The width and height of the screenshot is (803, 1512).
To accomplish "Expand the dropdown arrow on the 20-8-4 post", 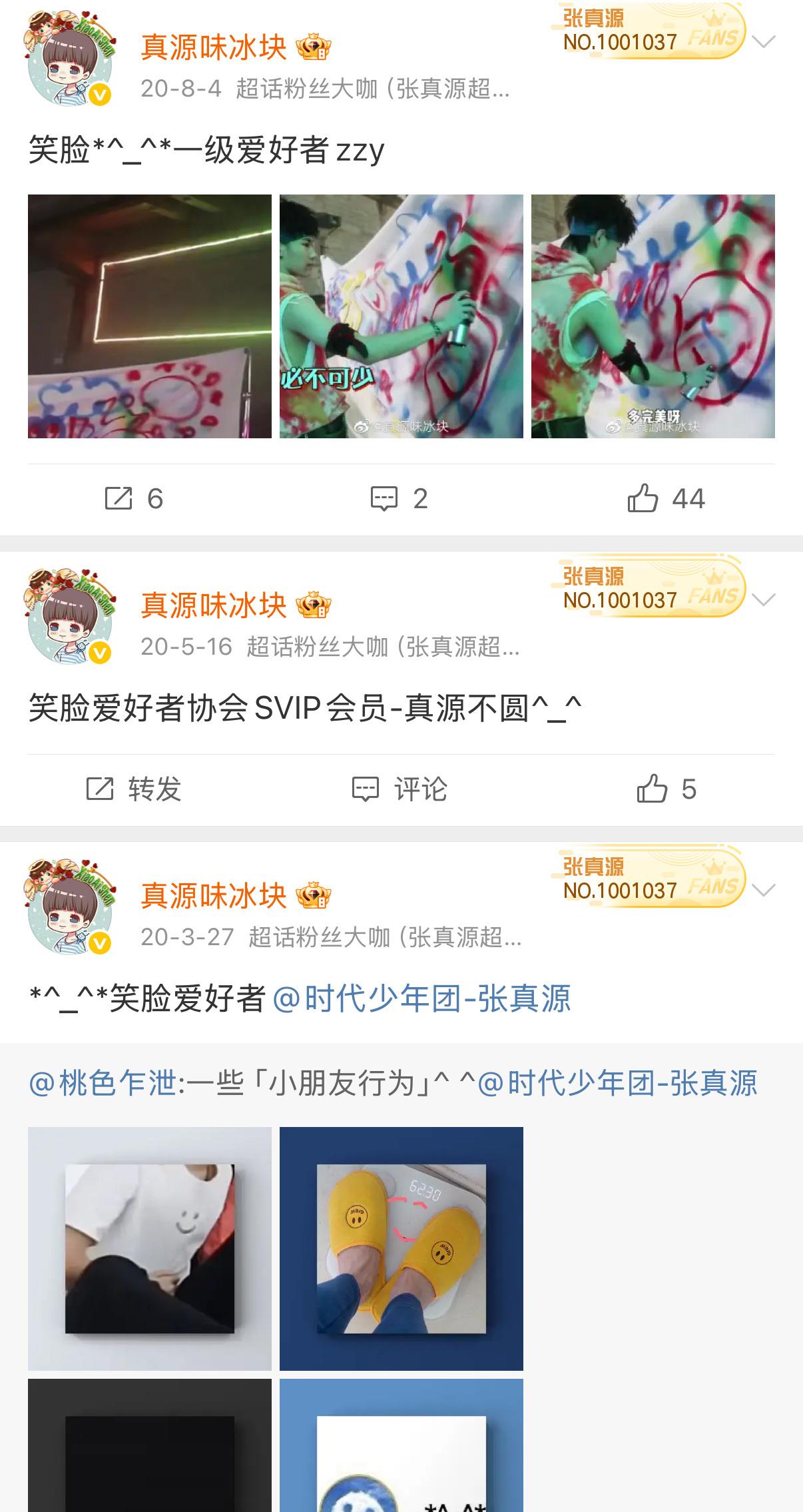I will tap(763, 42).
